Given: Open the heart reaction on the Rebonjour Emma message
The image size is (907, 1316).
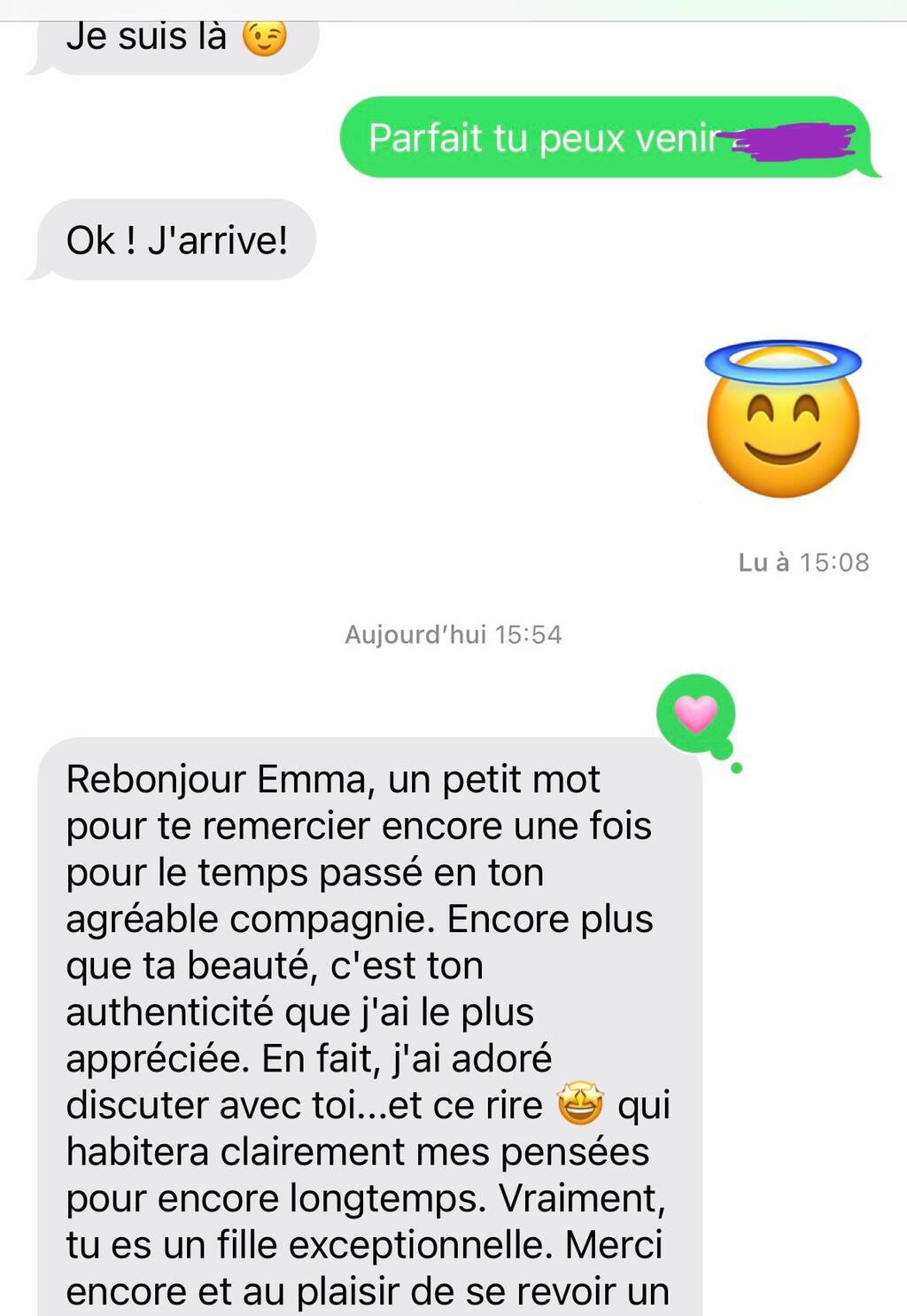Looking at the screenshot, I should tap(696, 713).
